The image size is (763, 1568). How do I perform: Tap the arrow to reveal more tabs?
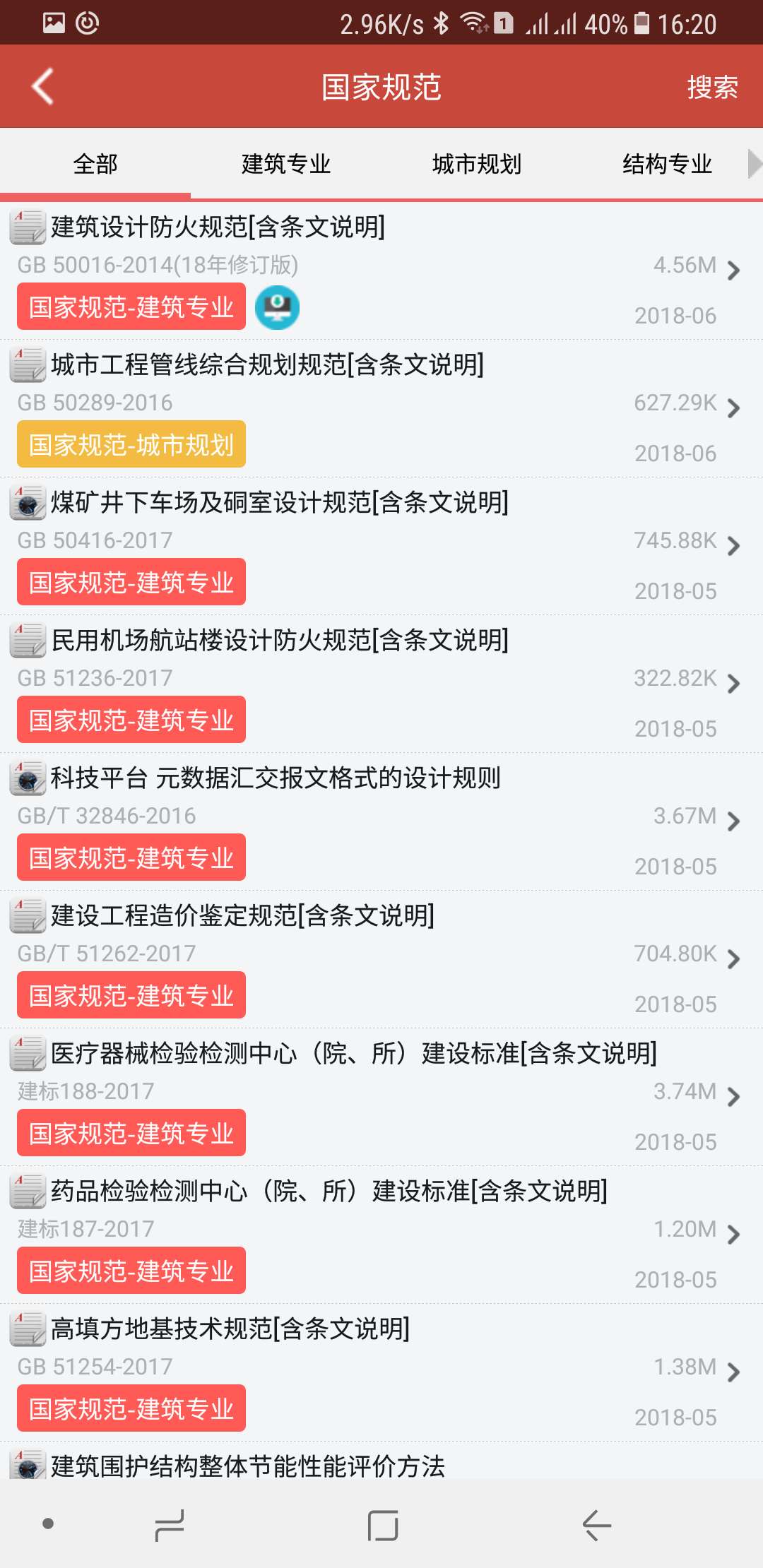pos(755,164)
